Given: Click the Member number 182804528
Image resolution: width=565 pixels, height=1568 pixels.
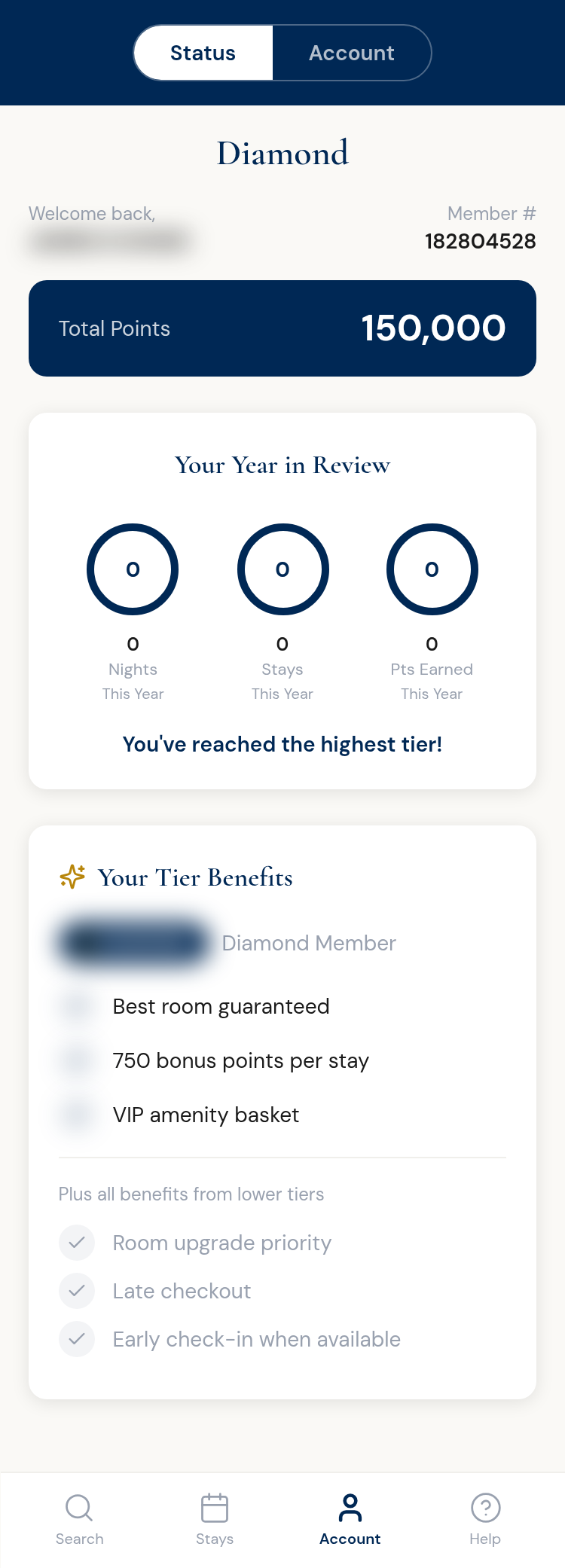Looking at the screenshot, I should 480,241.
